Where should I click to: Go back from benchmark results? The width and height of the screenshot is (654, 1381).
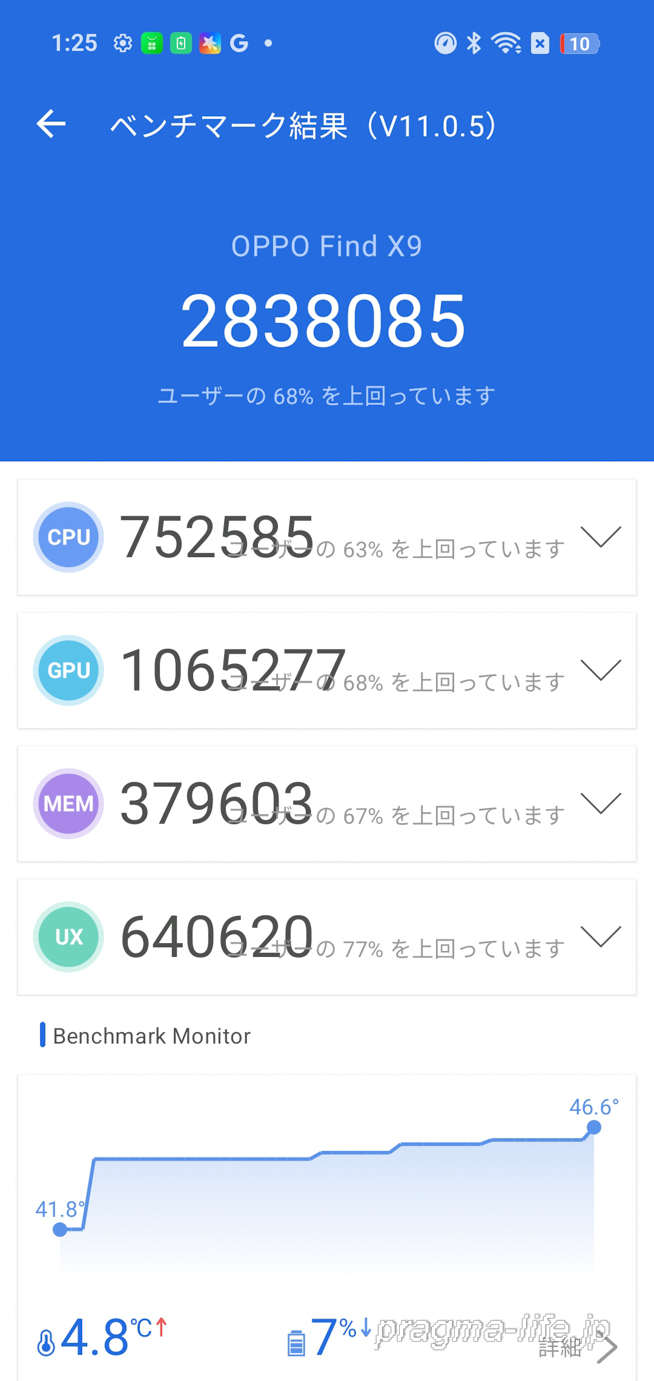point(51,124)
